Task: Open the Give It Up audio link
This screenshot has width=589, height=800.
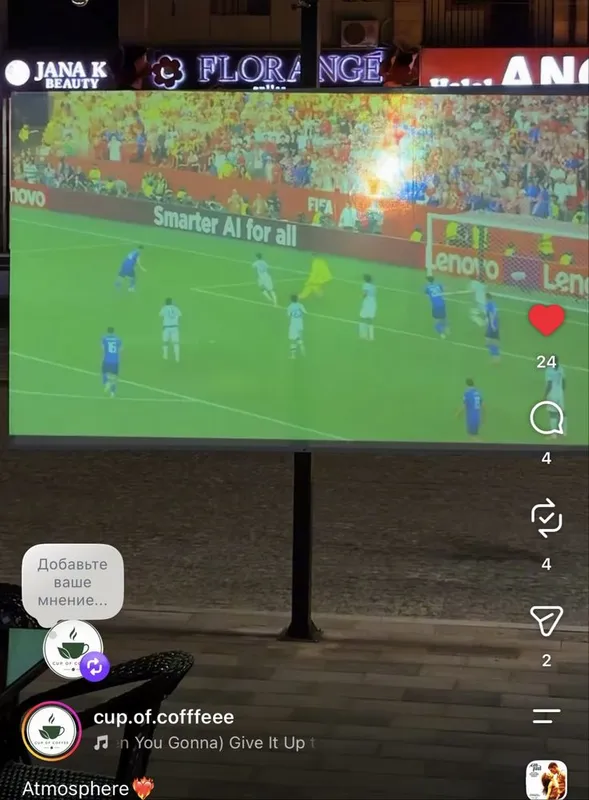Action: 204,743
